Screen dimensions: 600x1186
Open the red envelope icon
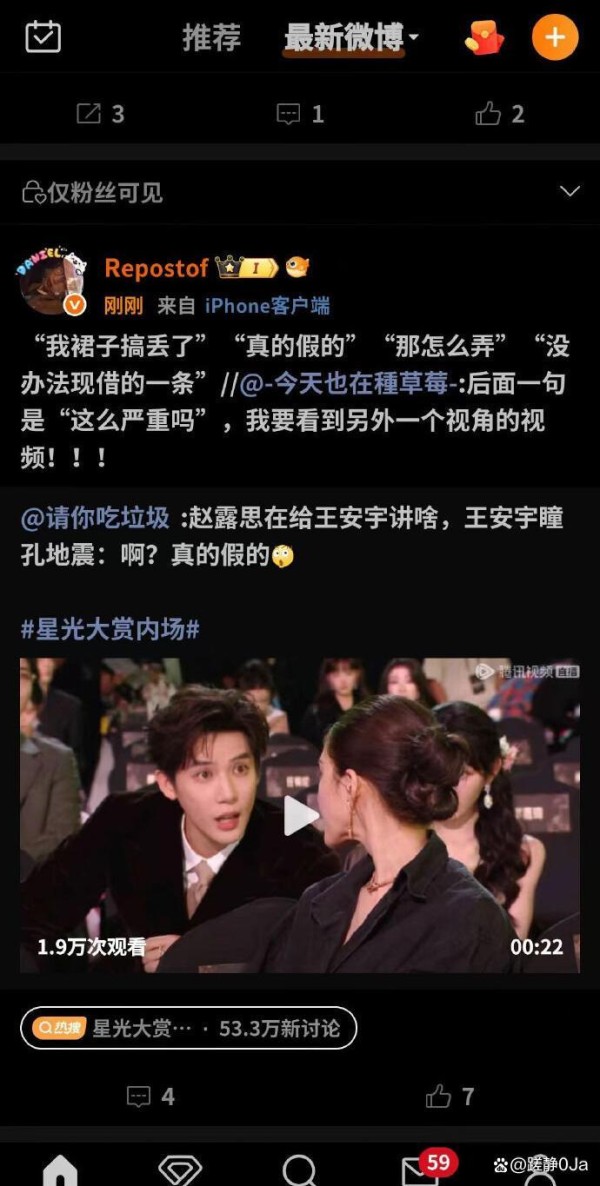(484, 38)
